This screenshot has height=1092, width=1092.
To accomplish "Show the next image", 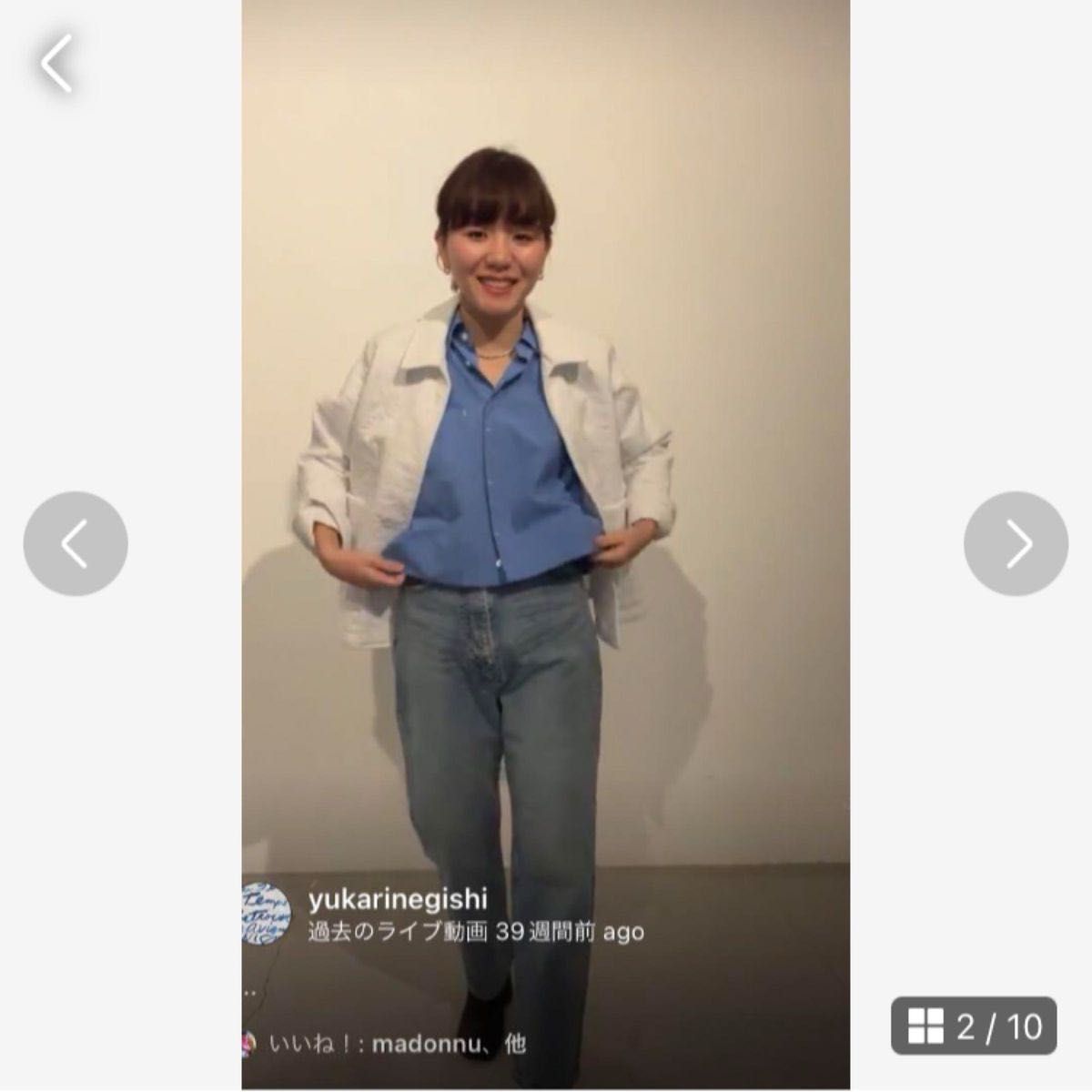I will (1016, 544).
